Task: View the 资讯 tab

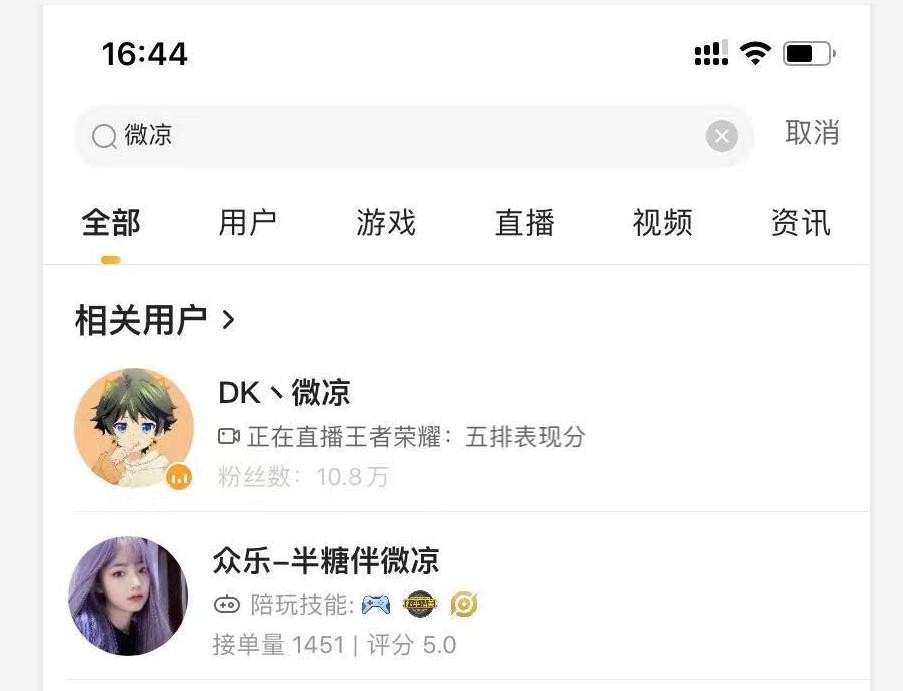Action: 800,223
